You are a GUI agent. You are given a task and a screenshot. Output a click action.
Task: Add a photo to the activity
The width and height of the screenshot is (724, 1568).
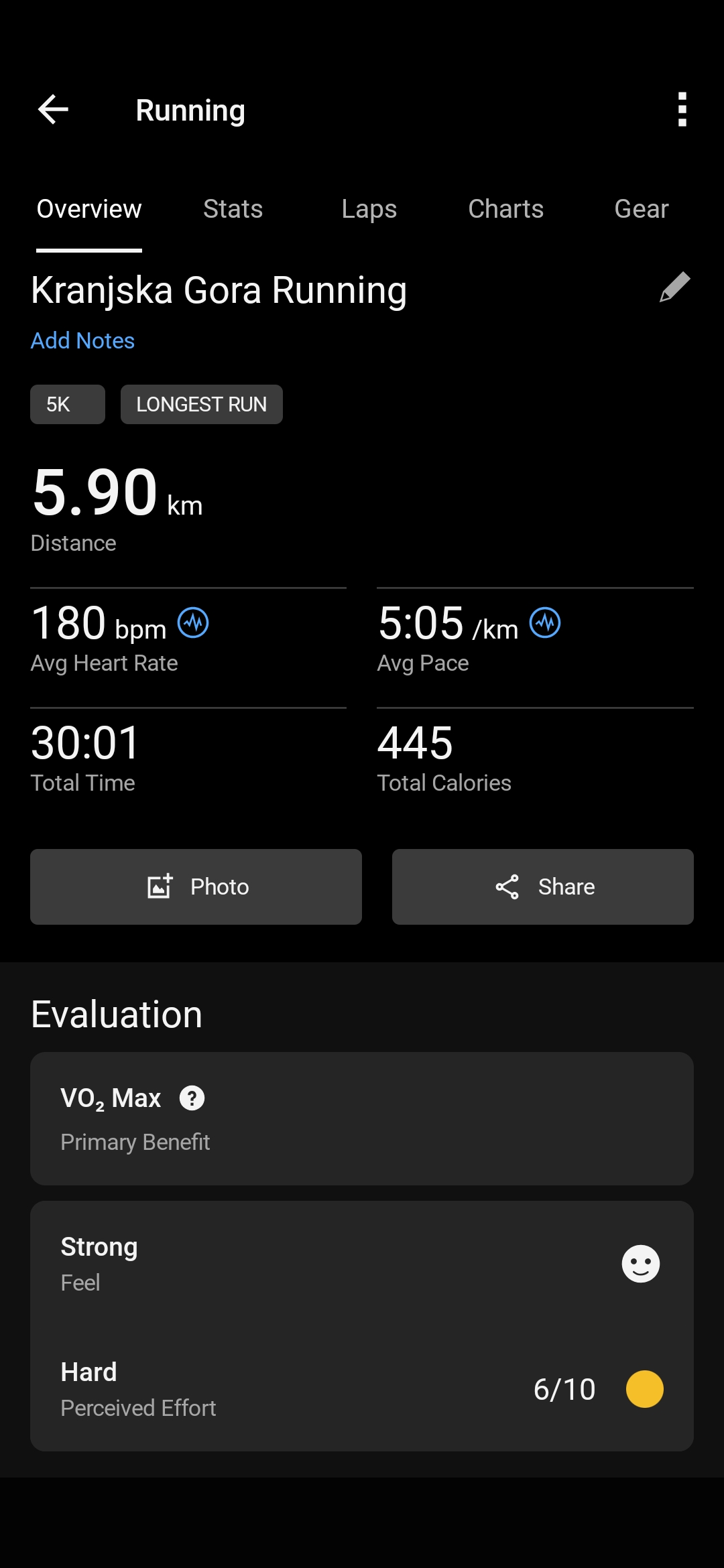coord(196,887)
